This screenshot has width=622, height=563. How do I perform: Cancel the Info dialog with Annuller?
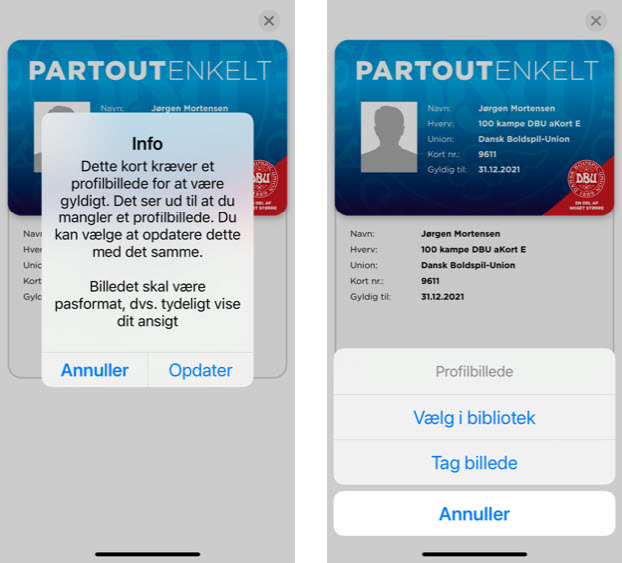click(95, 370)
